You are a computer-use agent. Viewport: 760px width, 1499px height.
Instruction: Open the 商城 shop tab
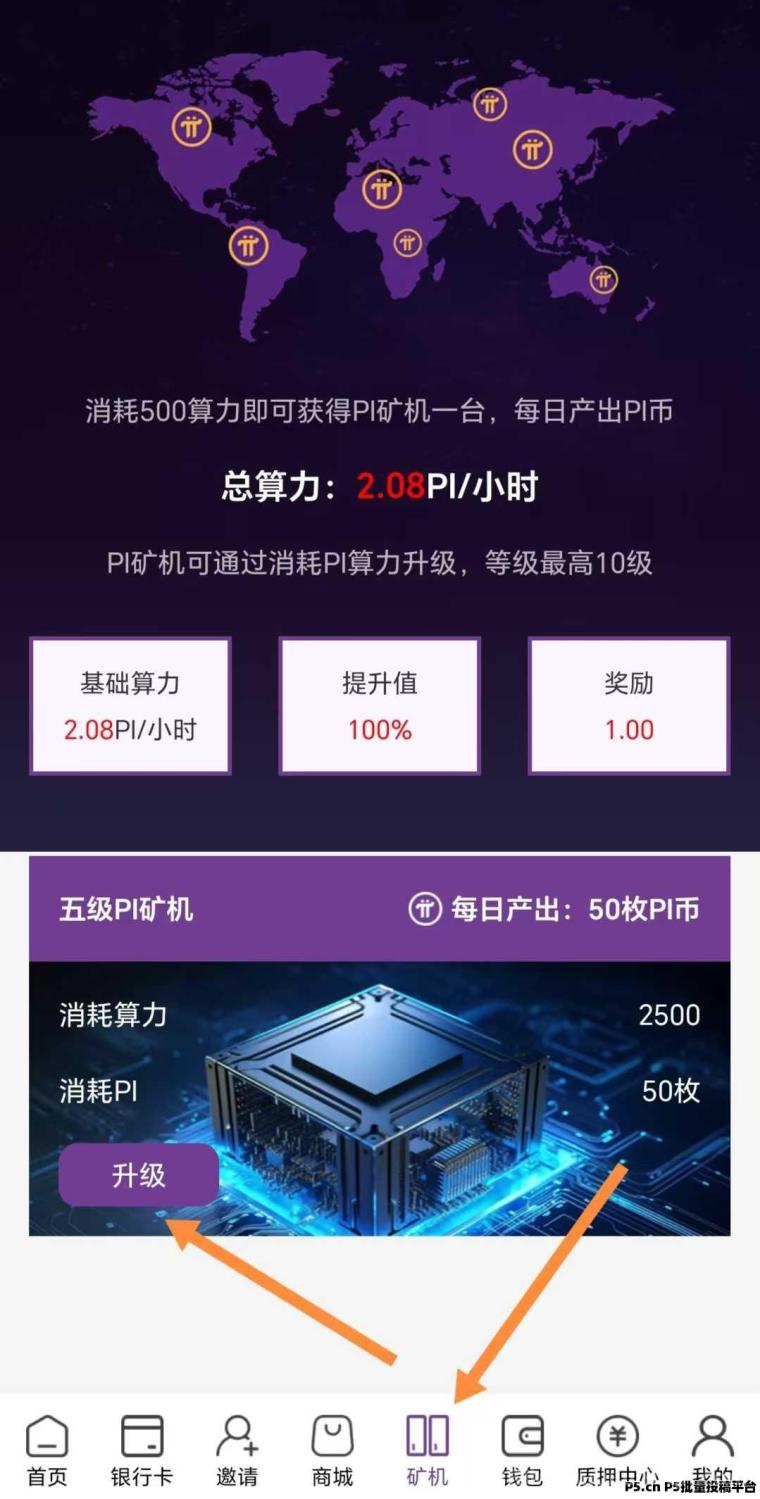tap(332, 1450)
